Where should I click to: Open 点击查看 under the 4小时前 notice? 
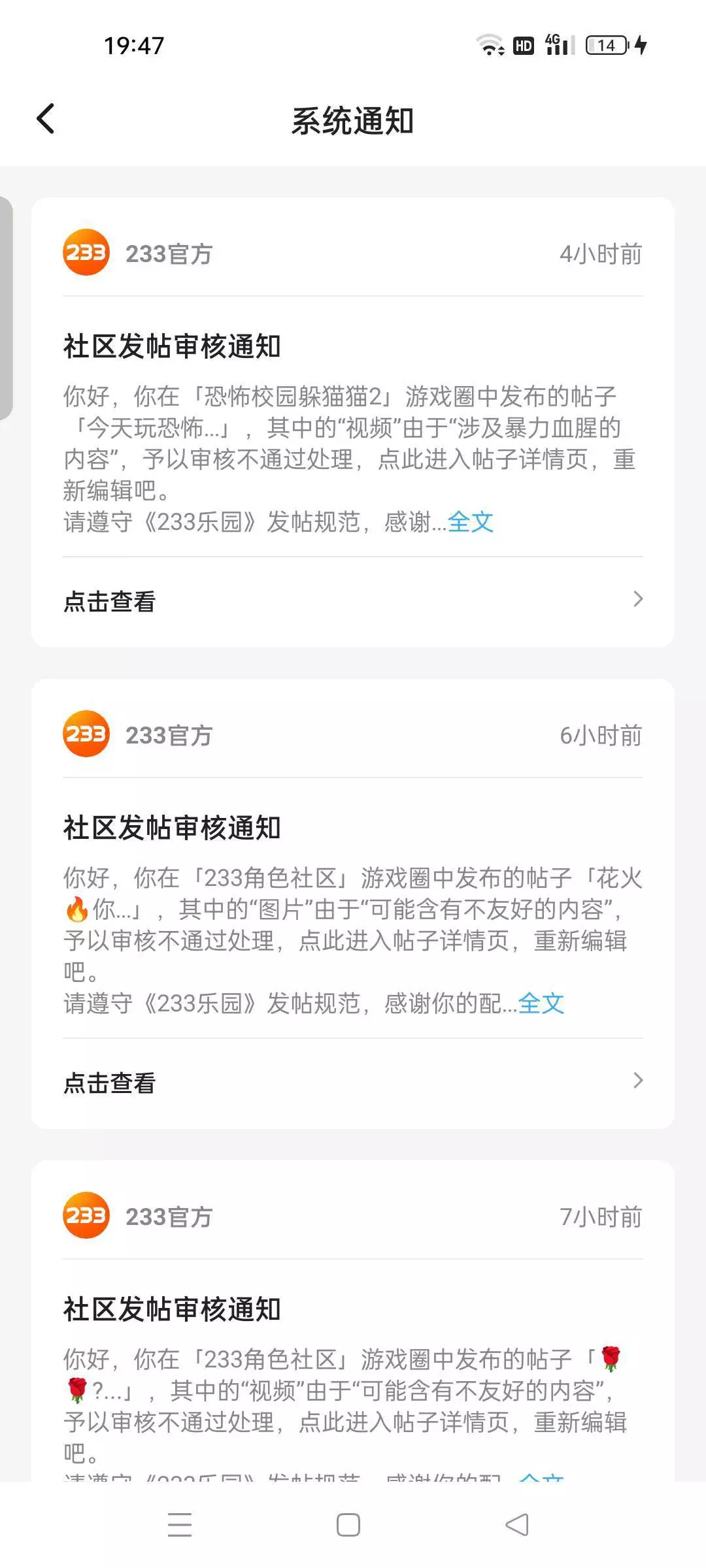[x=353, y=601]
